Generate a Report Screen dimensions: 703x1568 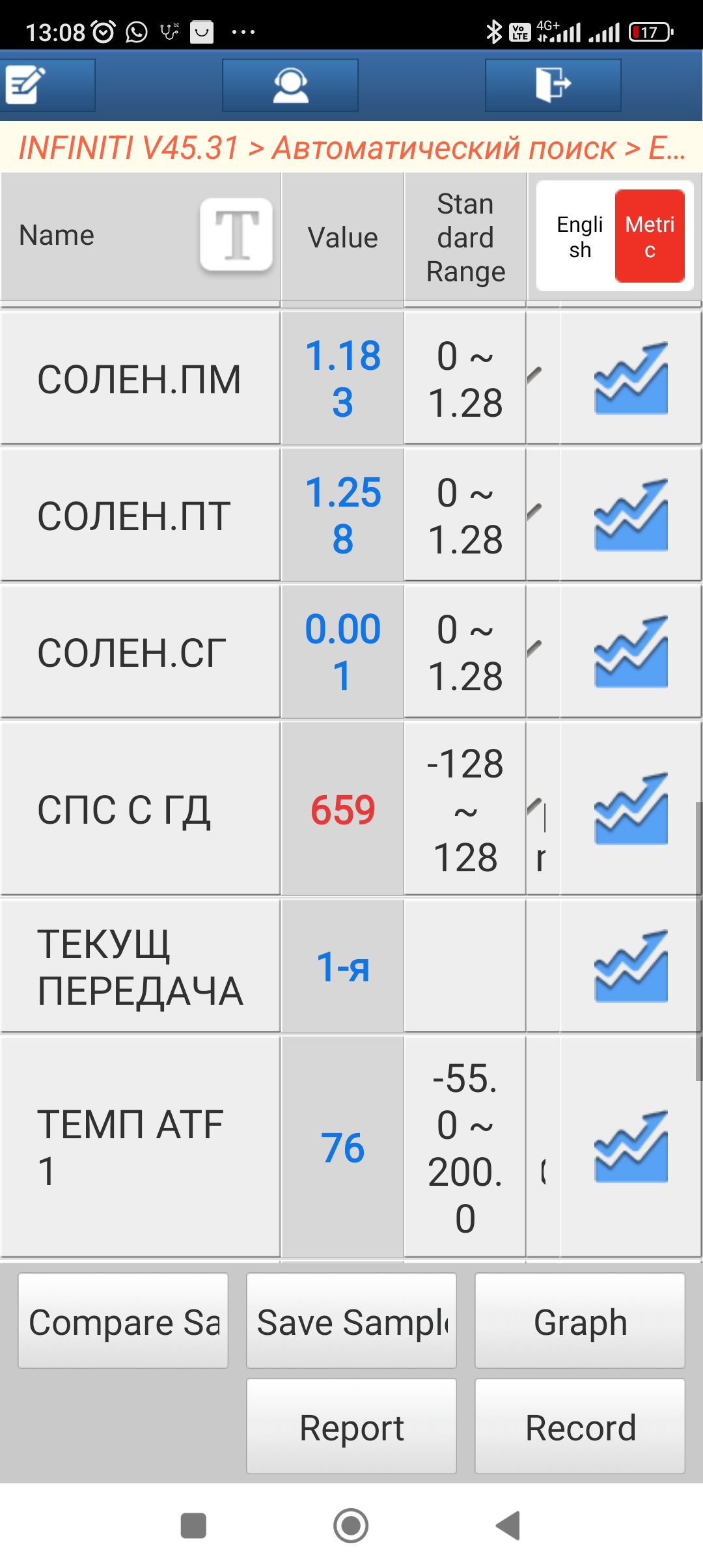[x=351, y=1427]
